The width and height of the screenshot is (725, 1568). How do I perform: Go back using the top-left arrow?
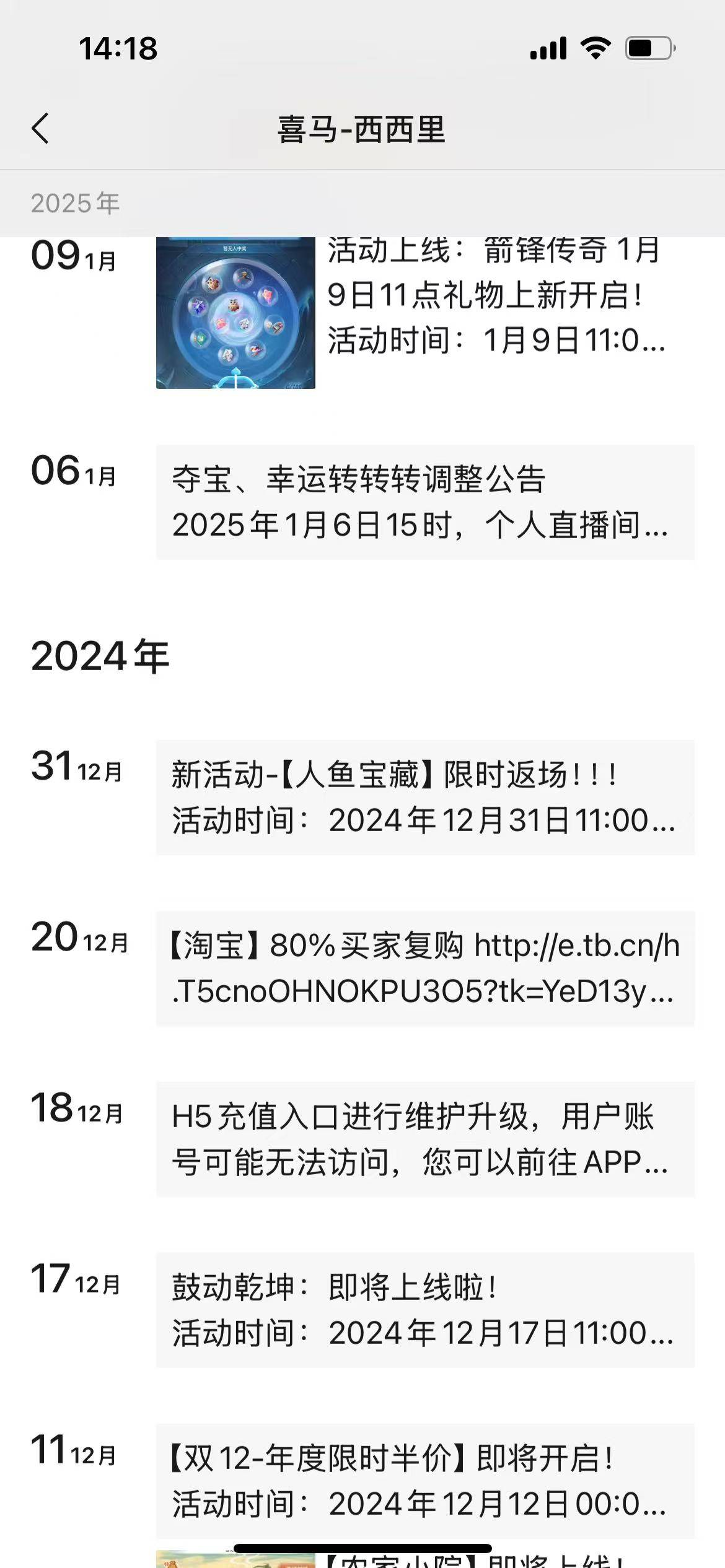coord(41,129)
